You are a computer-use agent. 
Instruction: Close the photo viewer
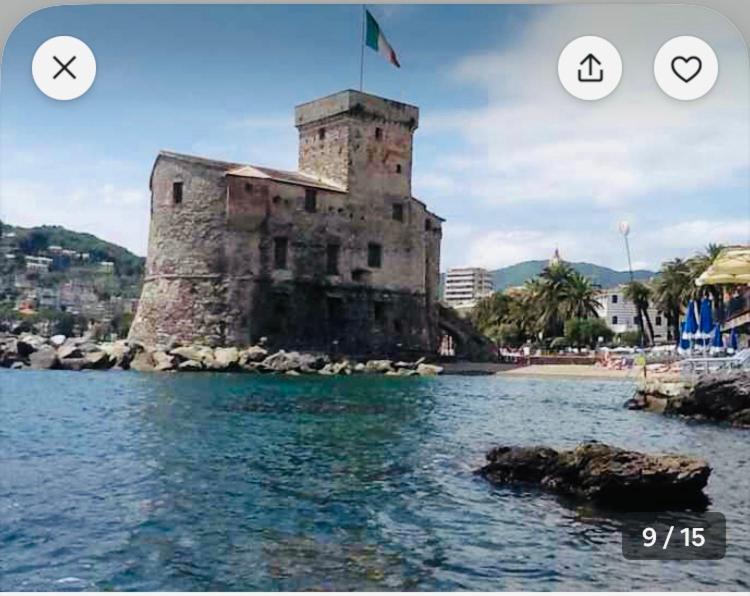point(64,68)
